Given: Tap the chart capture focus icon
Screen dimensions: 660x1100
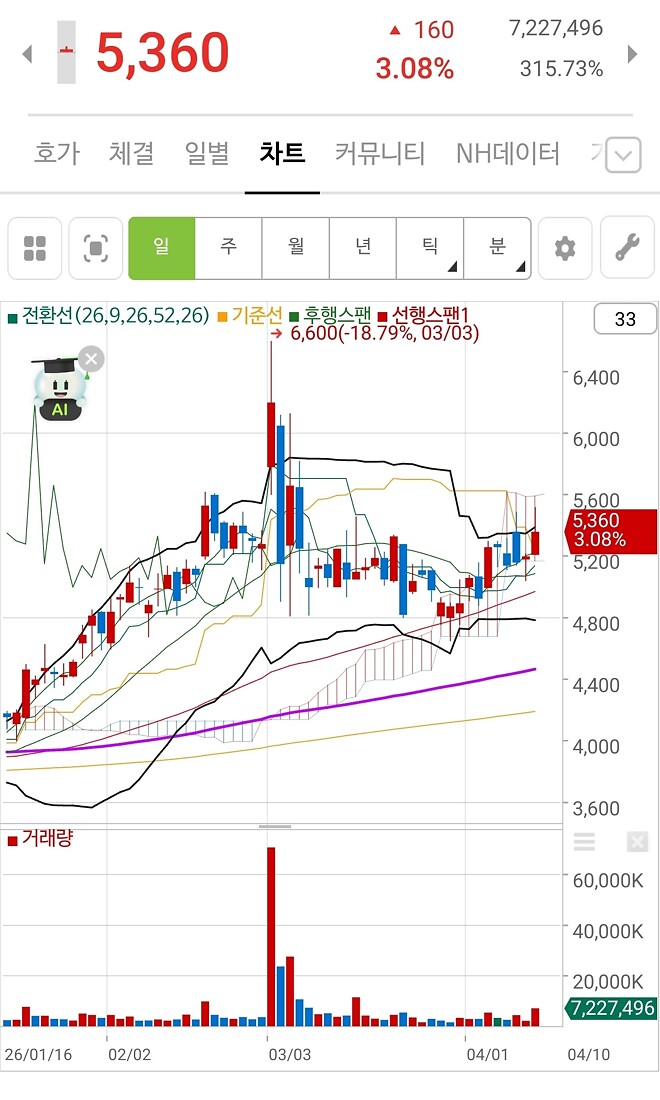Looking at the screenshot, I should click(96, 248).
